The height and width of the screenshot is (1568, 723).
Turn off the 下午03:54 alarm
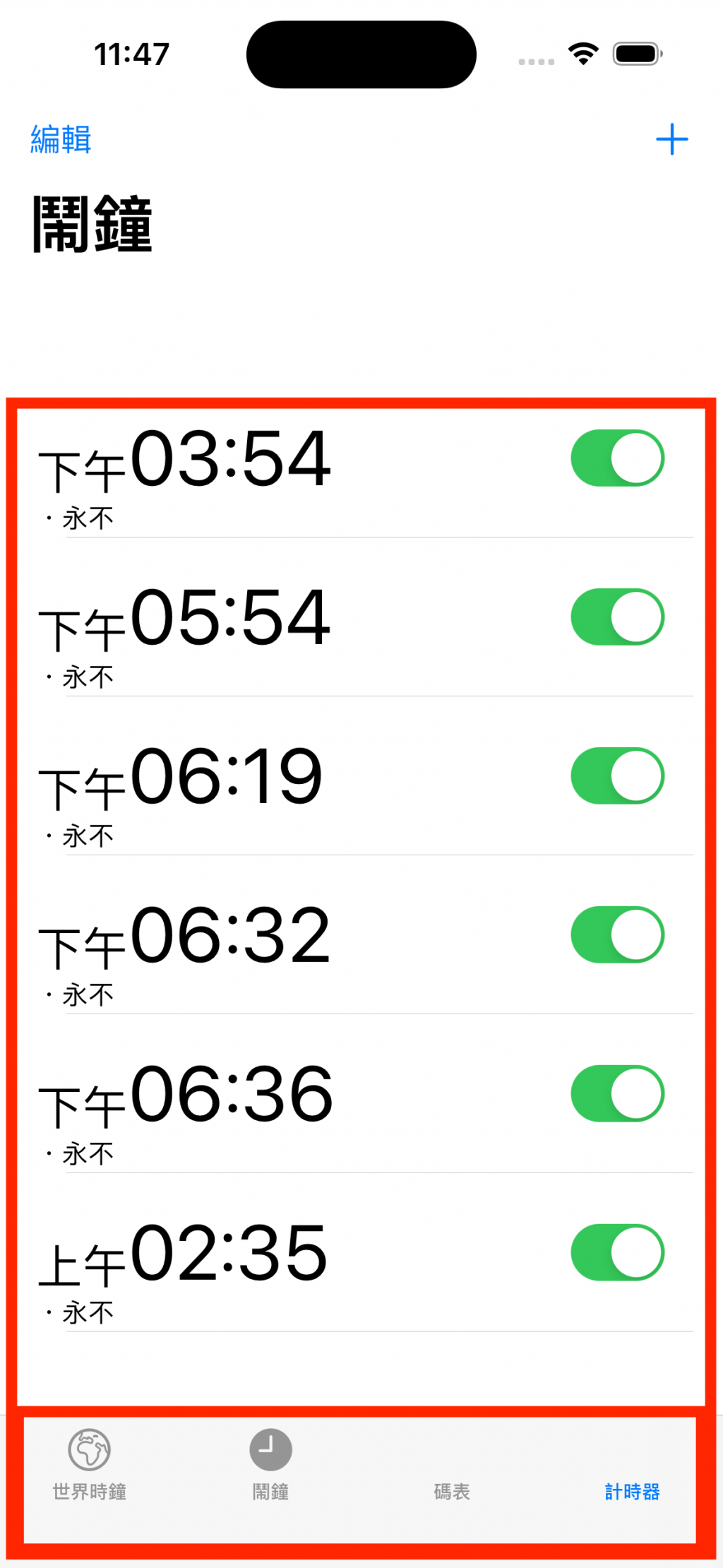[x=617, y=458]
